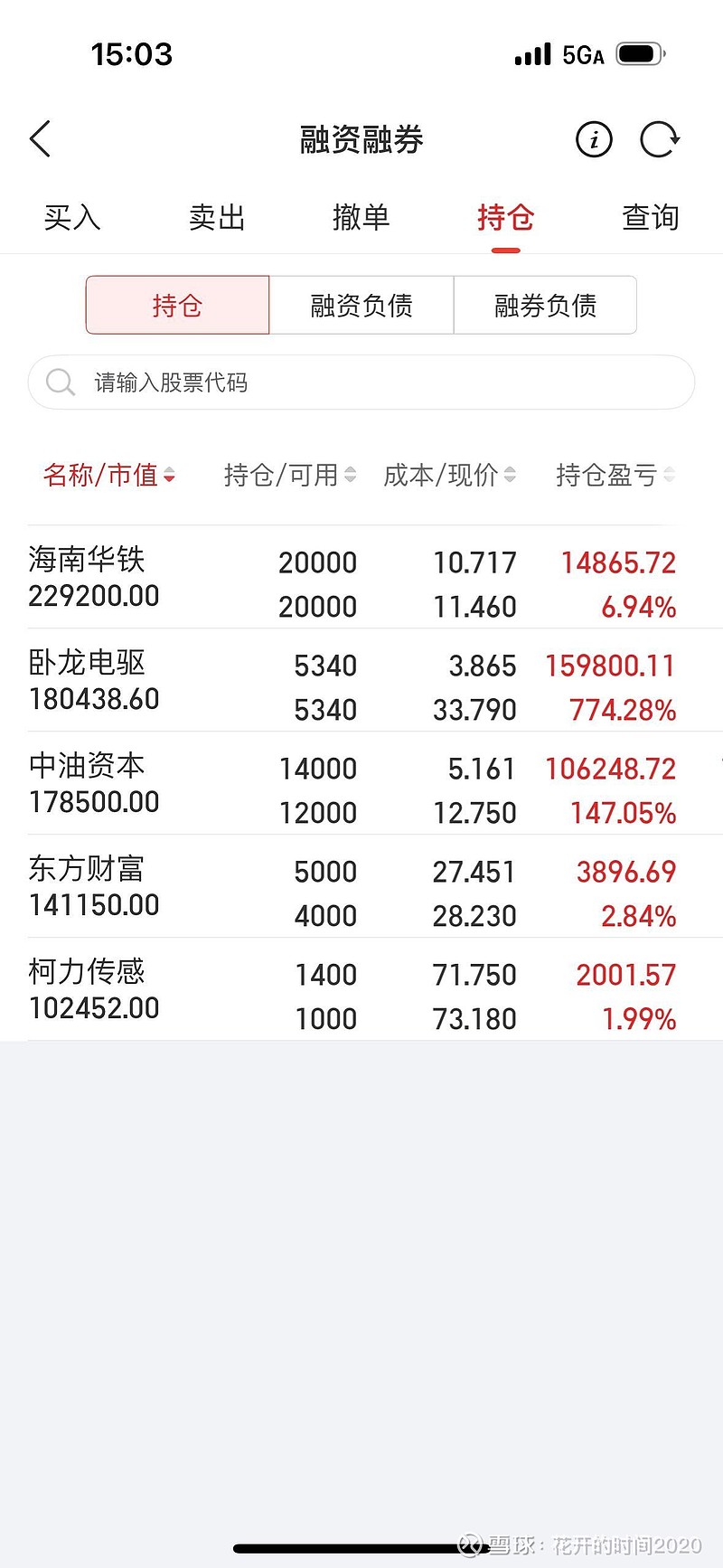The height and width of the screenshot is (1568, 723).
Task: Show the 融资负债 segment
Action: [361, 306]
